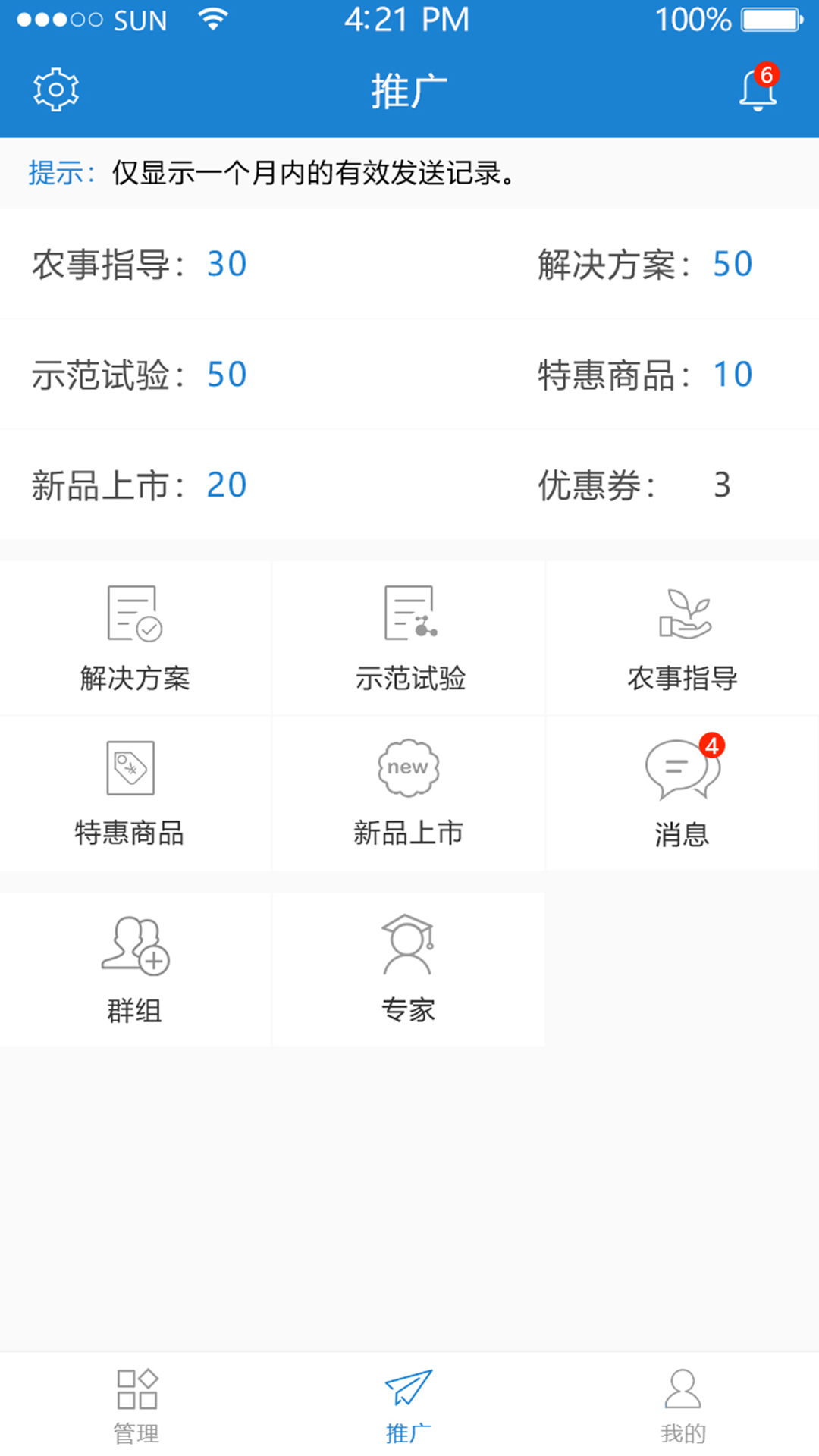This screenshot has width=819, height=1456.
Task: Open the 示范试验 (Demo Trial) icon
Action: click(x=409, y=639)
